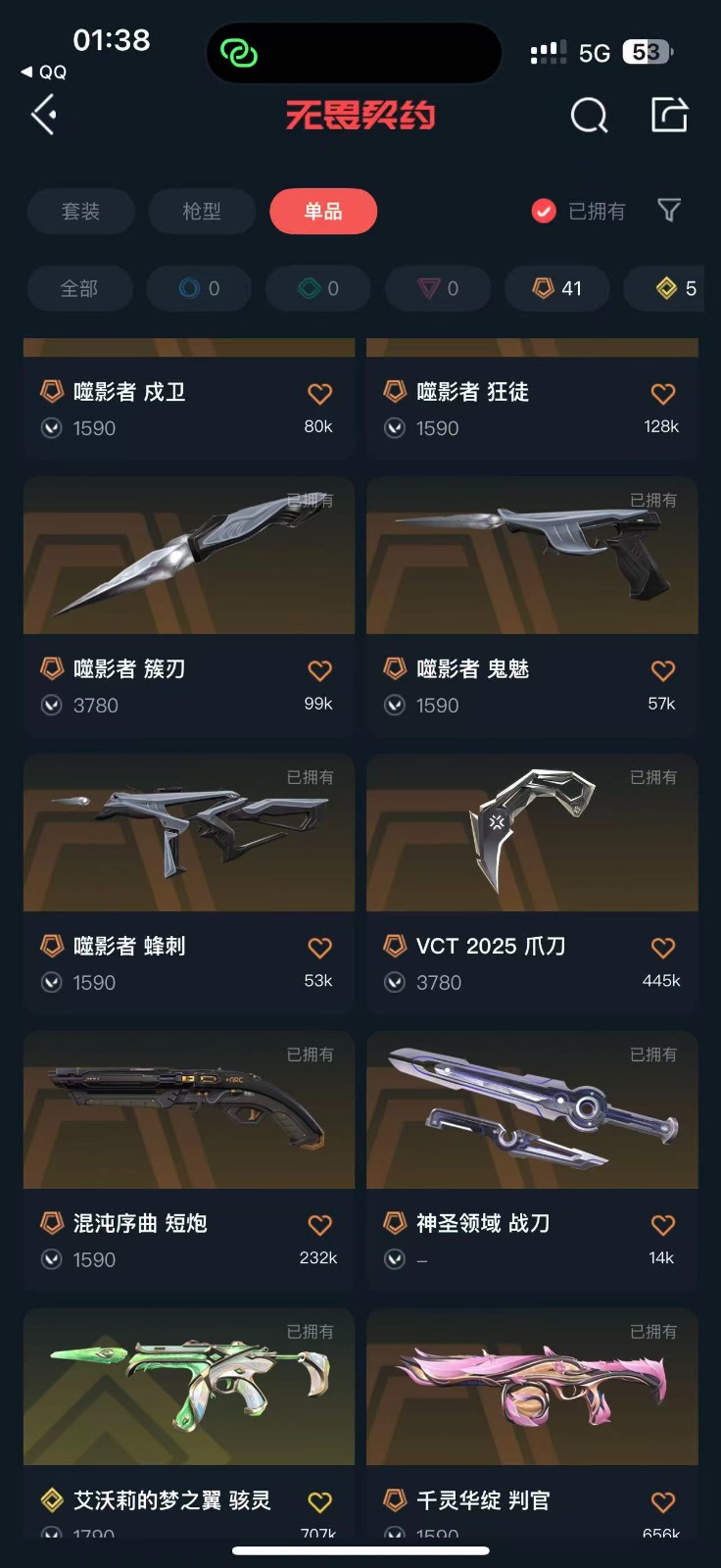Image resolution: width=721 pixels, height=1568 pixels.
Task: Favorite the 噬影者 蜂刺 skin
Action: point(320,948)
